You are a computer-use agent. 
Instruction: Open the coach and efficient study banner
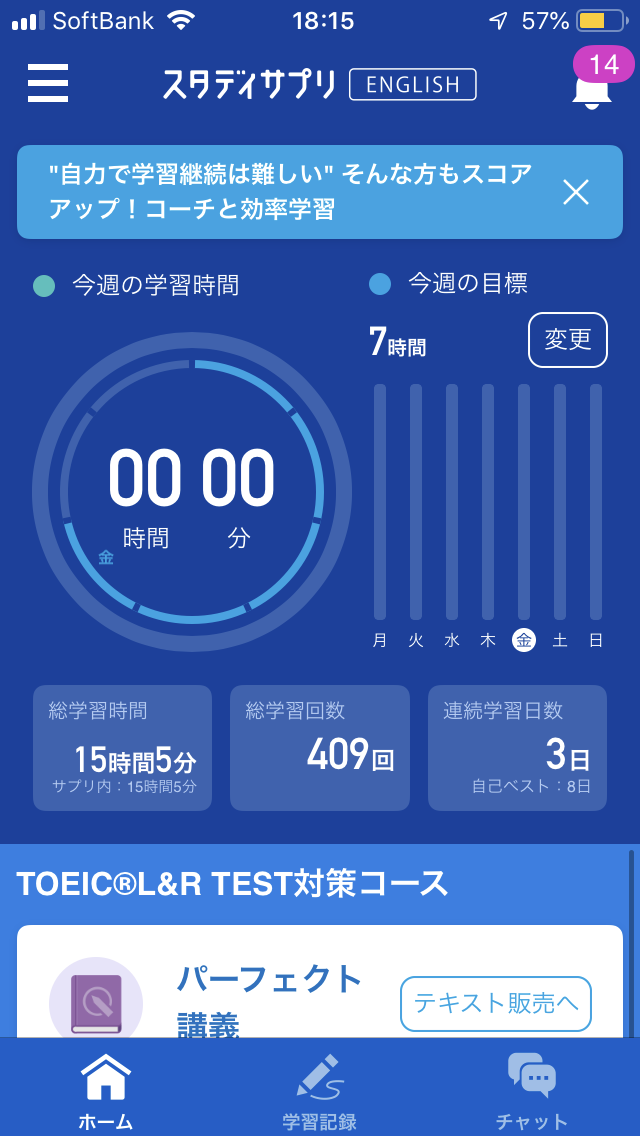click(290, 192)
